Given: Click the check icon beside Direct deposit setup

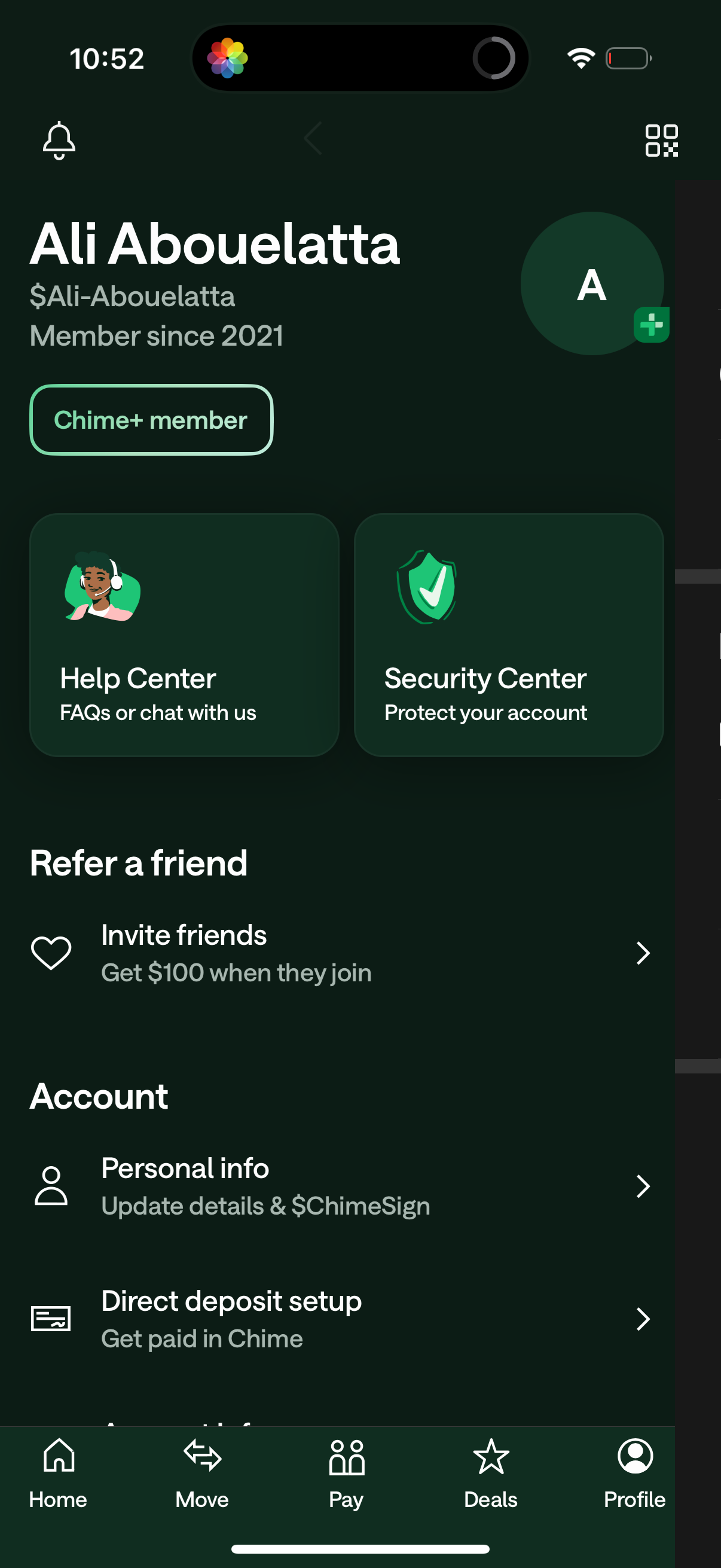Looking at the screenshot, I should [x=51, y=1319].
